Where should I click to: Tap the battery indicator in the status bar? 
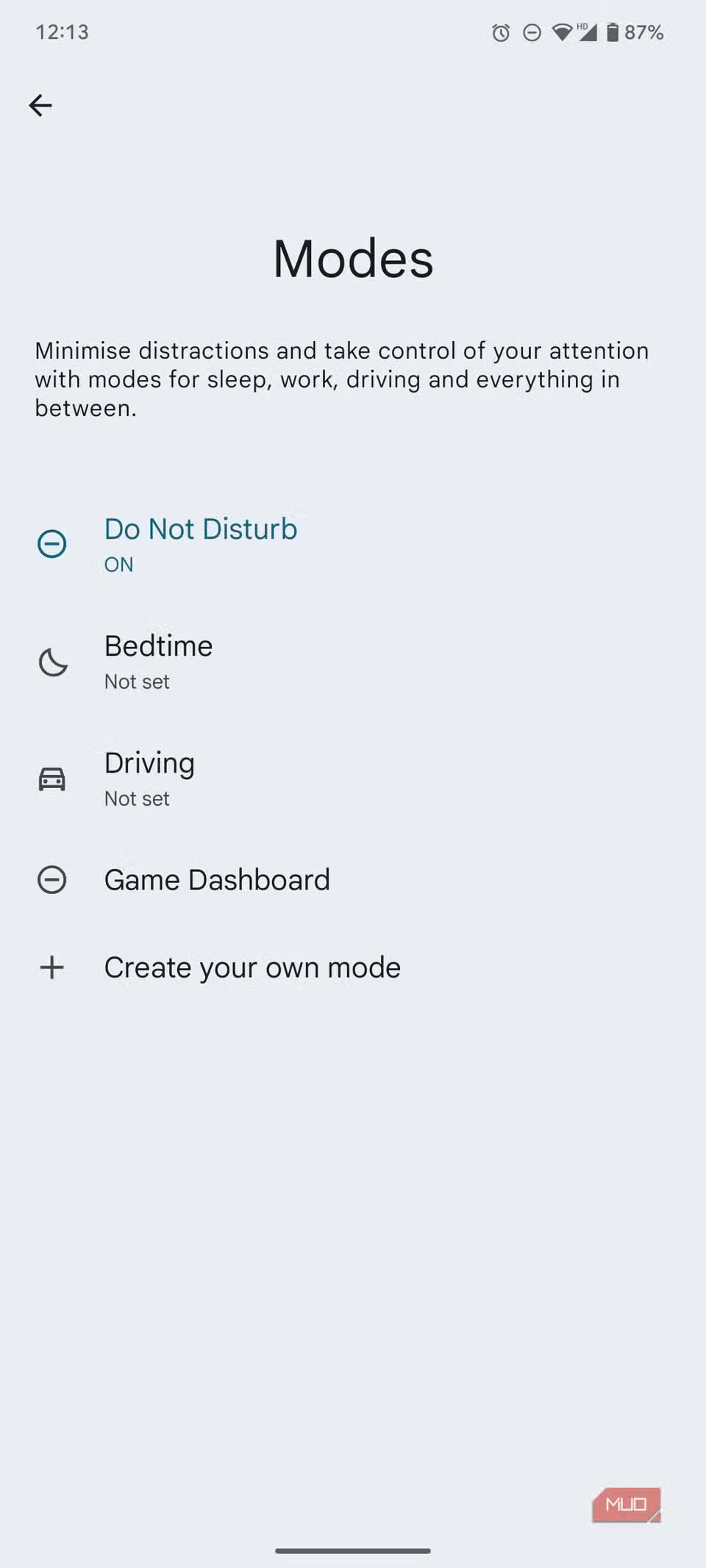(x=613, y=32)
